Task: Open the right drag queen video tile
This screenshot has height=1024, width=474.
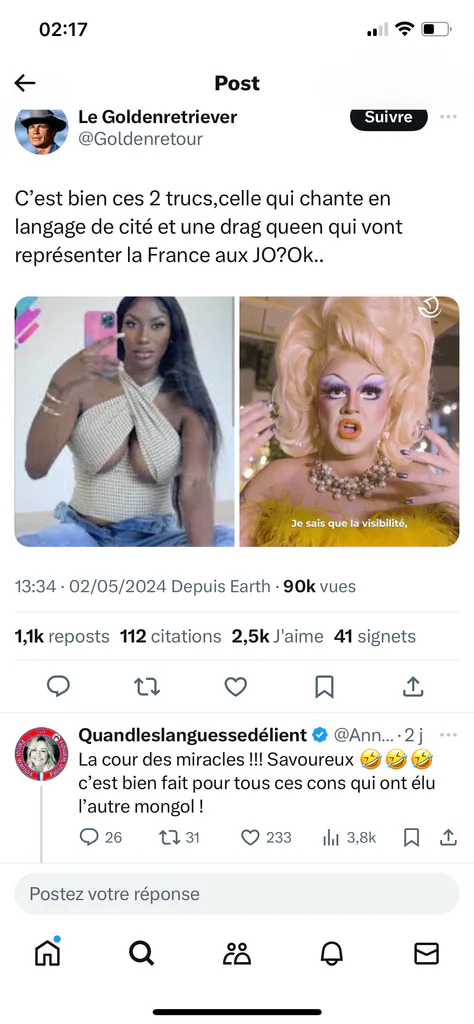Action: tap(349, 421)
